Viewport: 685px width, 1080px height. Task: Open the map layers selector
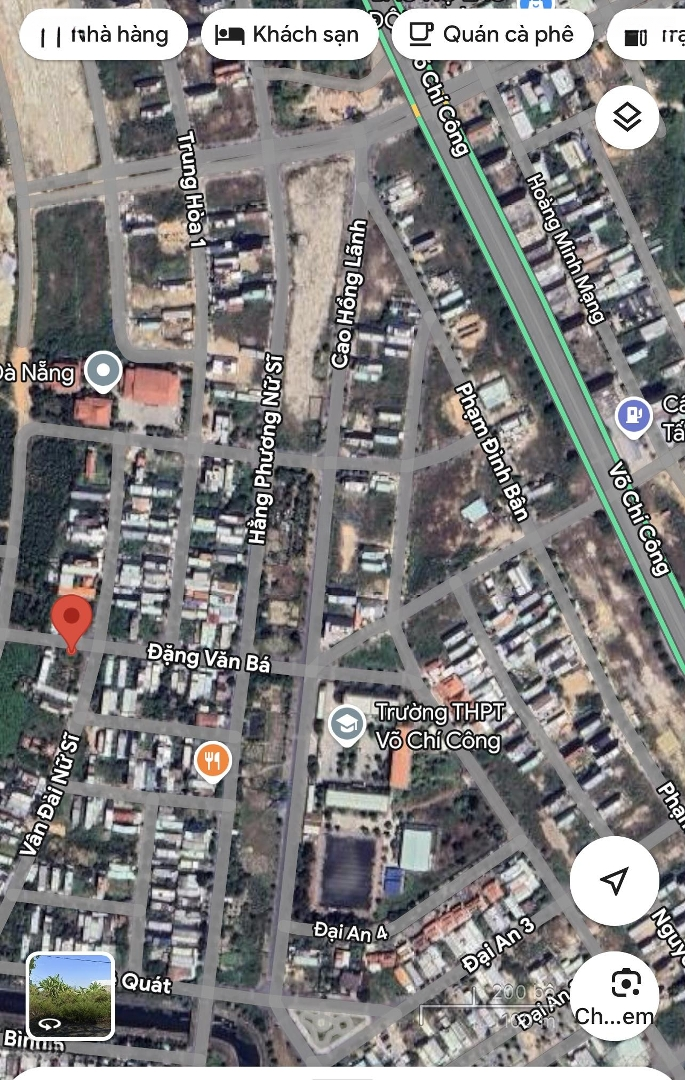click(627, 118)
